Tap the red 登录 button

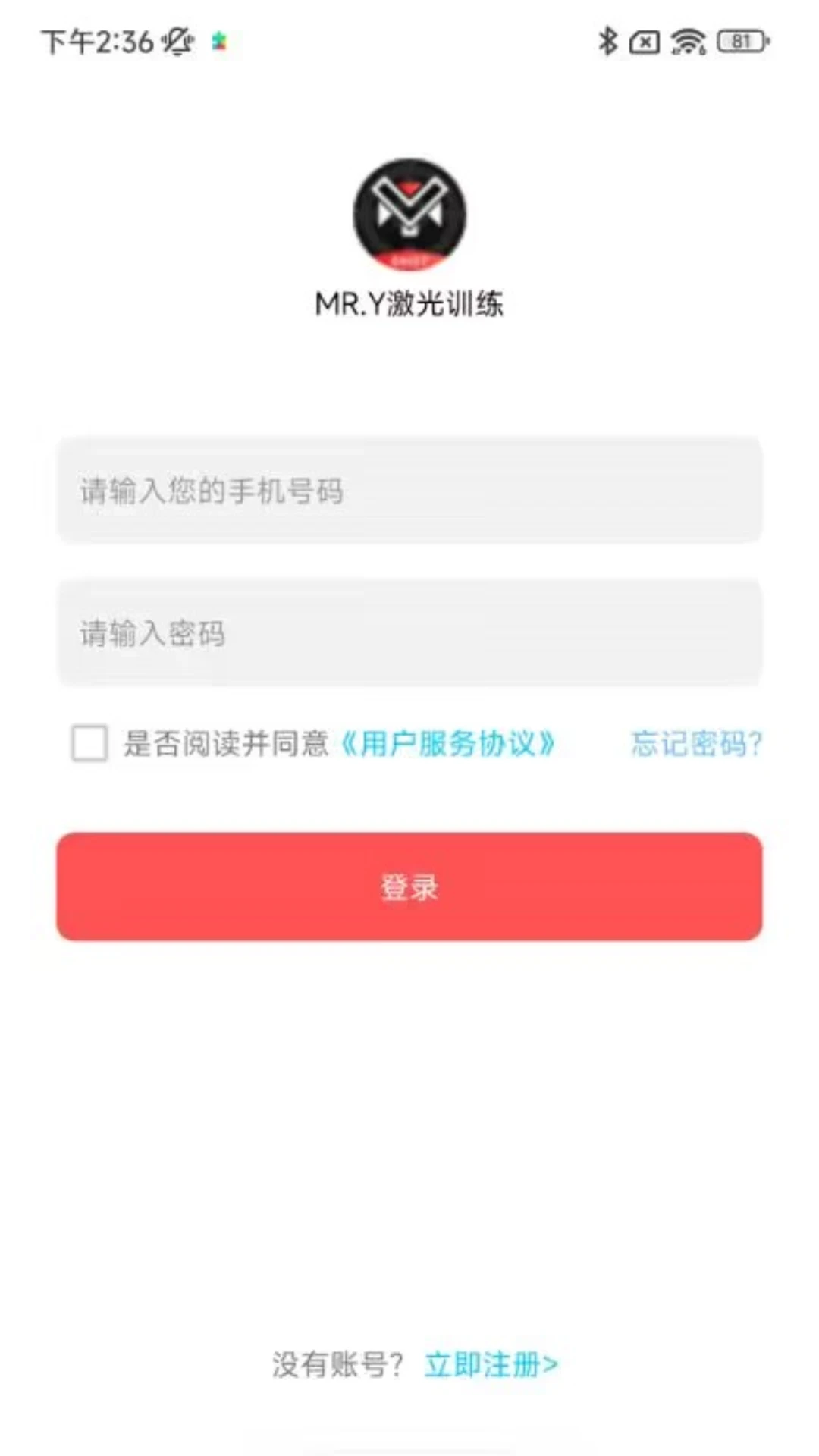coord(409,886)
